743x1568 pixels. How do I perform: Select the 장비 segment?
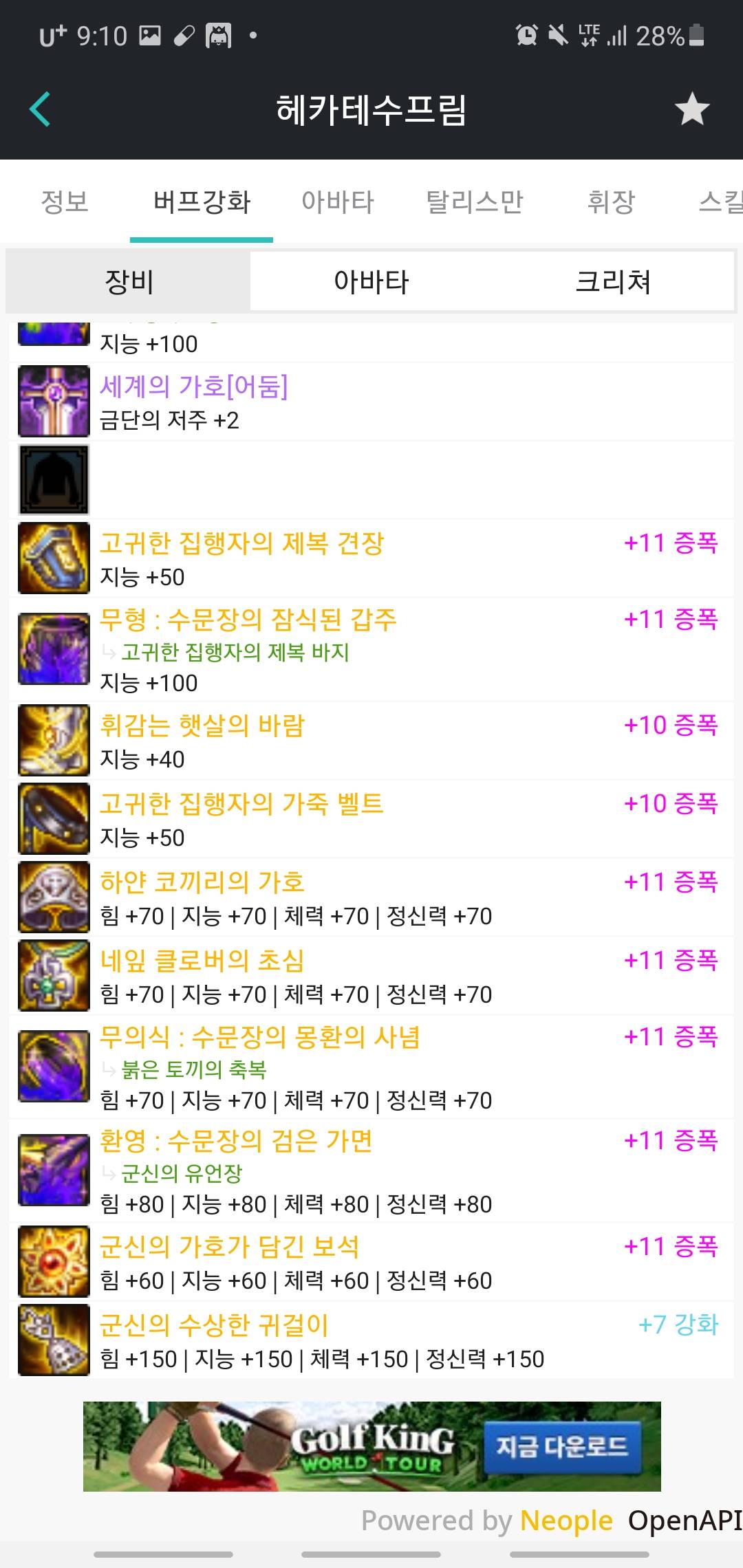coord(129,281)
